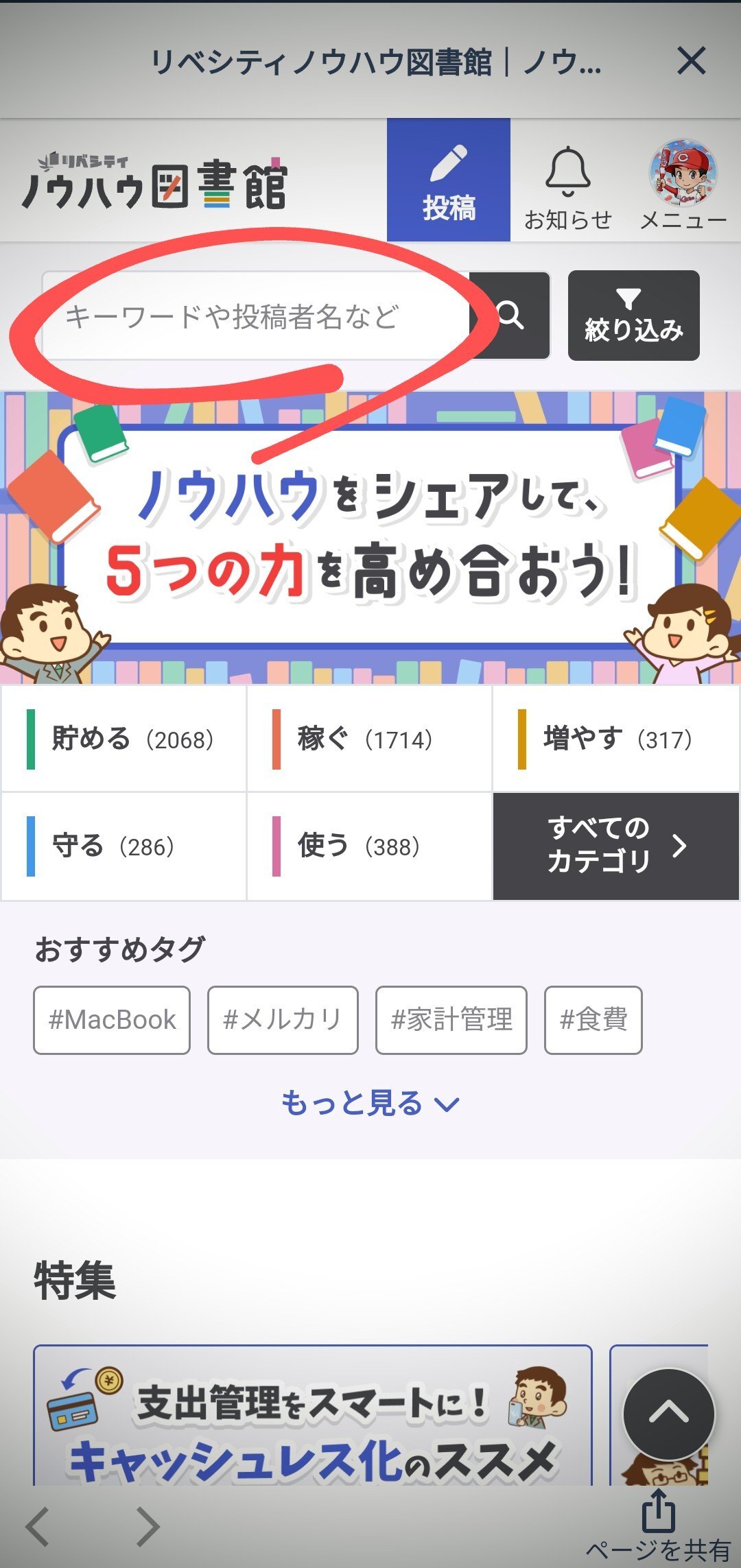
Task: Choose the #メルカリ tag
Action: pos(283,1020)
